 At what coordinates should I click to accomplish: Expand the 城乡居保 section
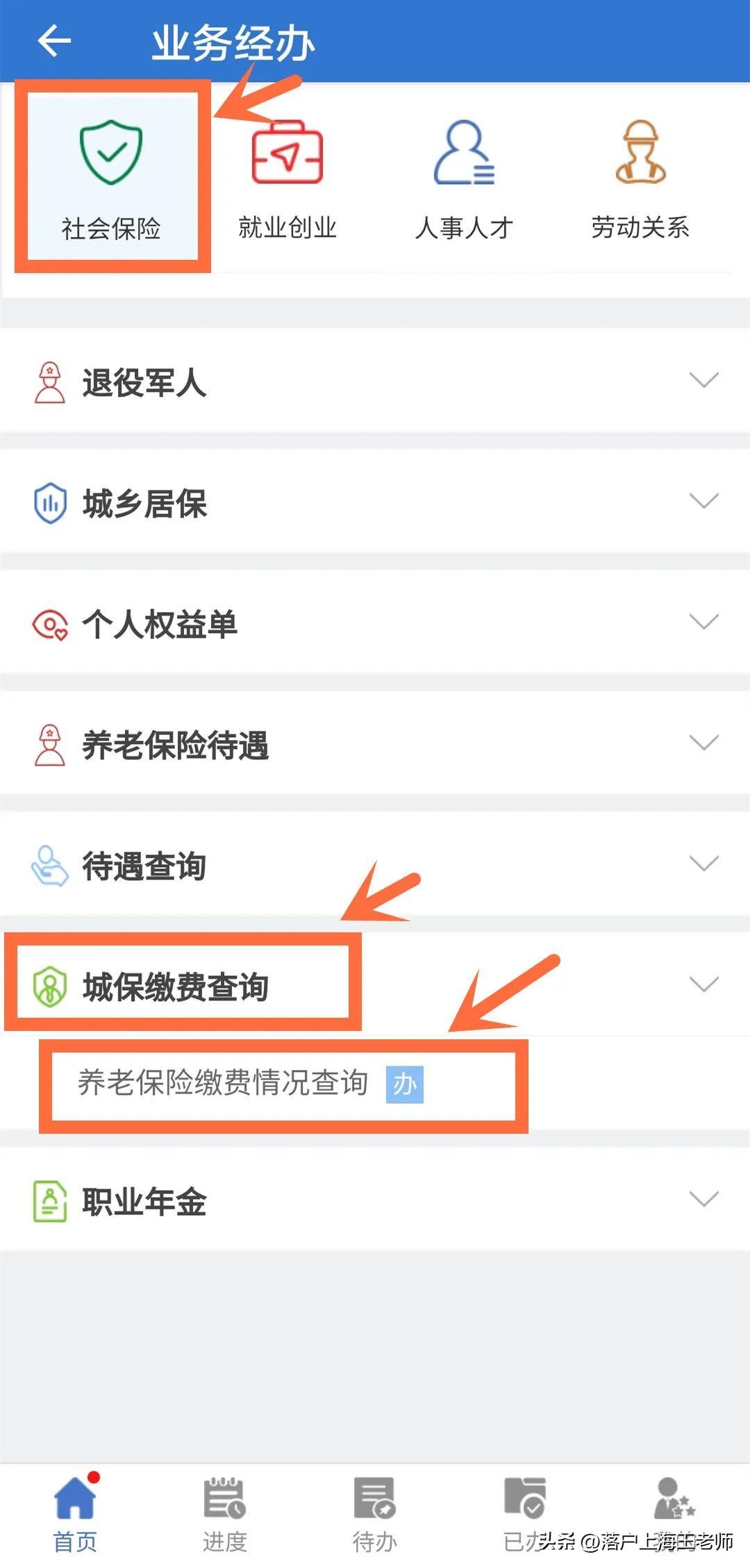click(x=375, y=502)
